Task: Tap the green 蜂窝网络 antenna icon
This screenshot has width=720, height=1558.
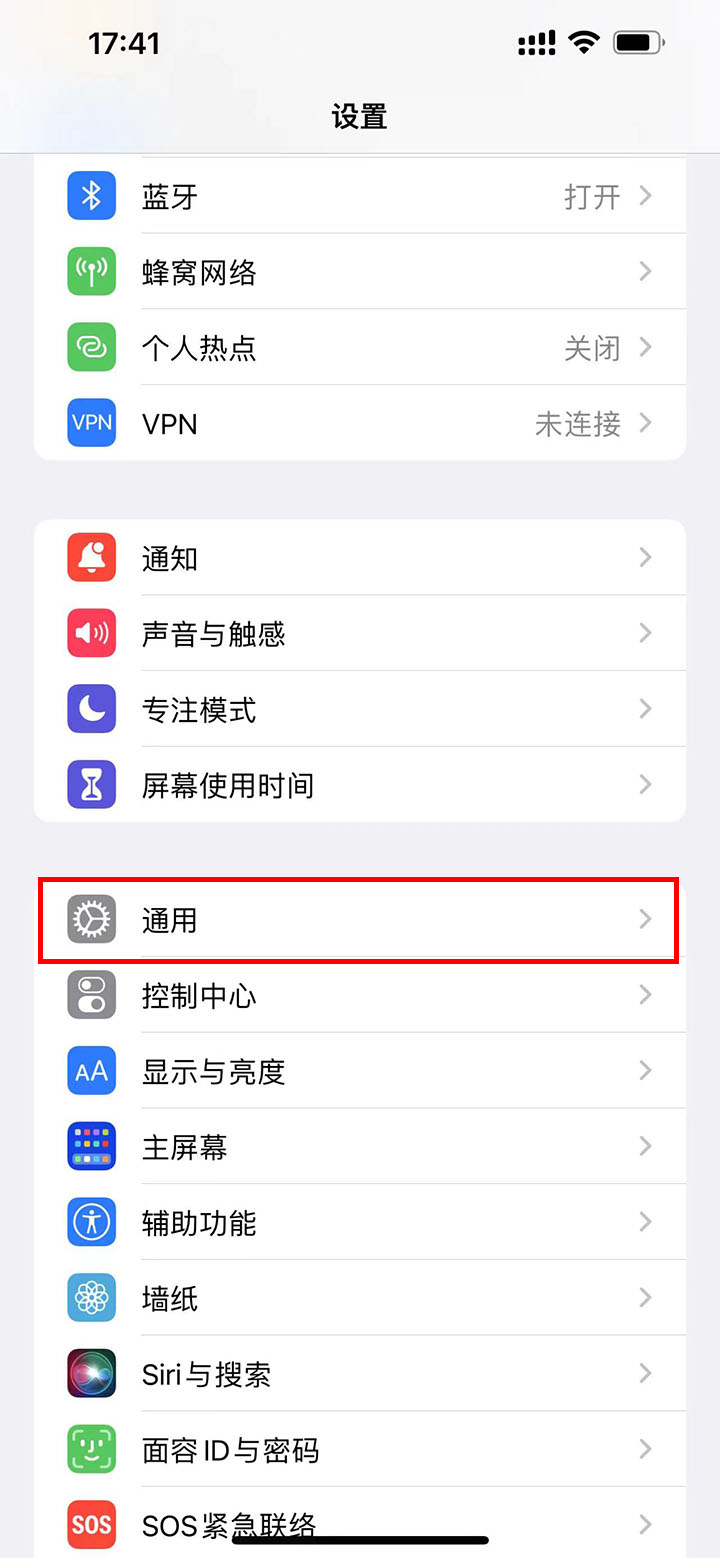Action: (91, 271)
